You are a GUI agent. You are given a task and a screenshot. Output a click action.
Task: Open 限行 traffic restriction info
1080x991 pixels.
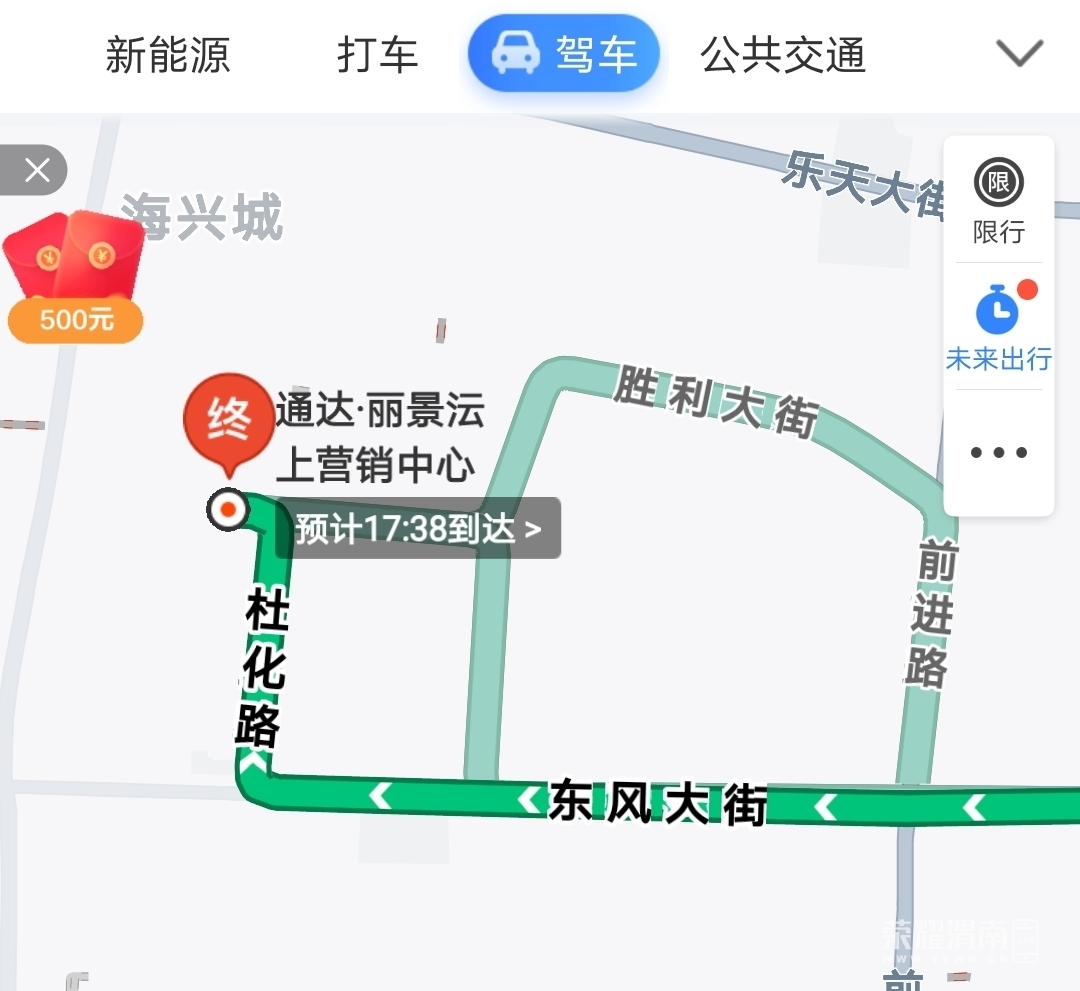point(998,201)
